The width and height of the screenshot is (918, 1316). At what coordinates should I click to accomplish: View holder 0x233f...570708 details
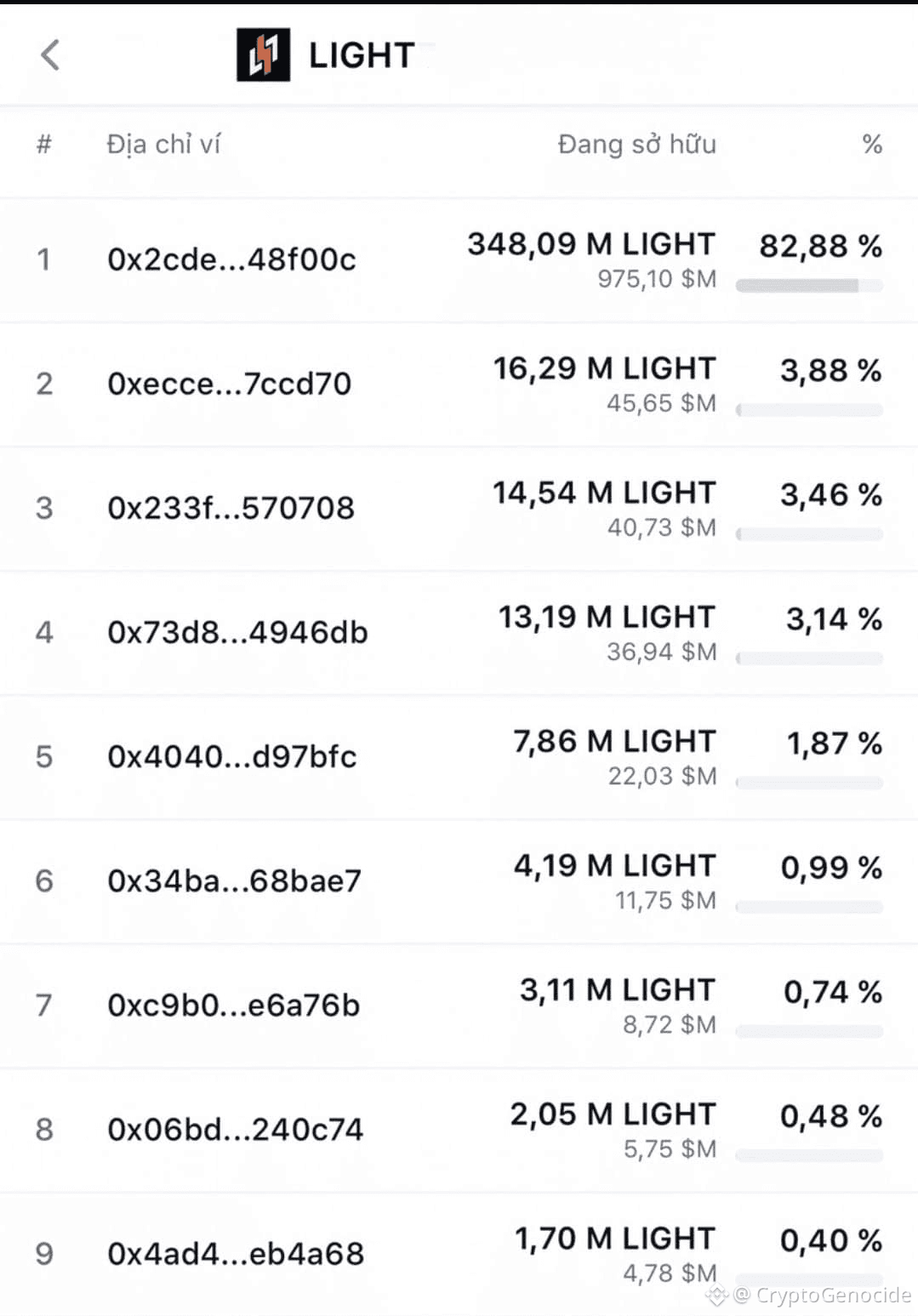pos(231,508)
